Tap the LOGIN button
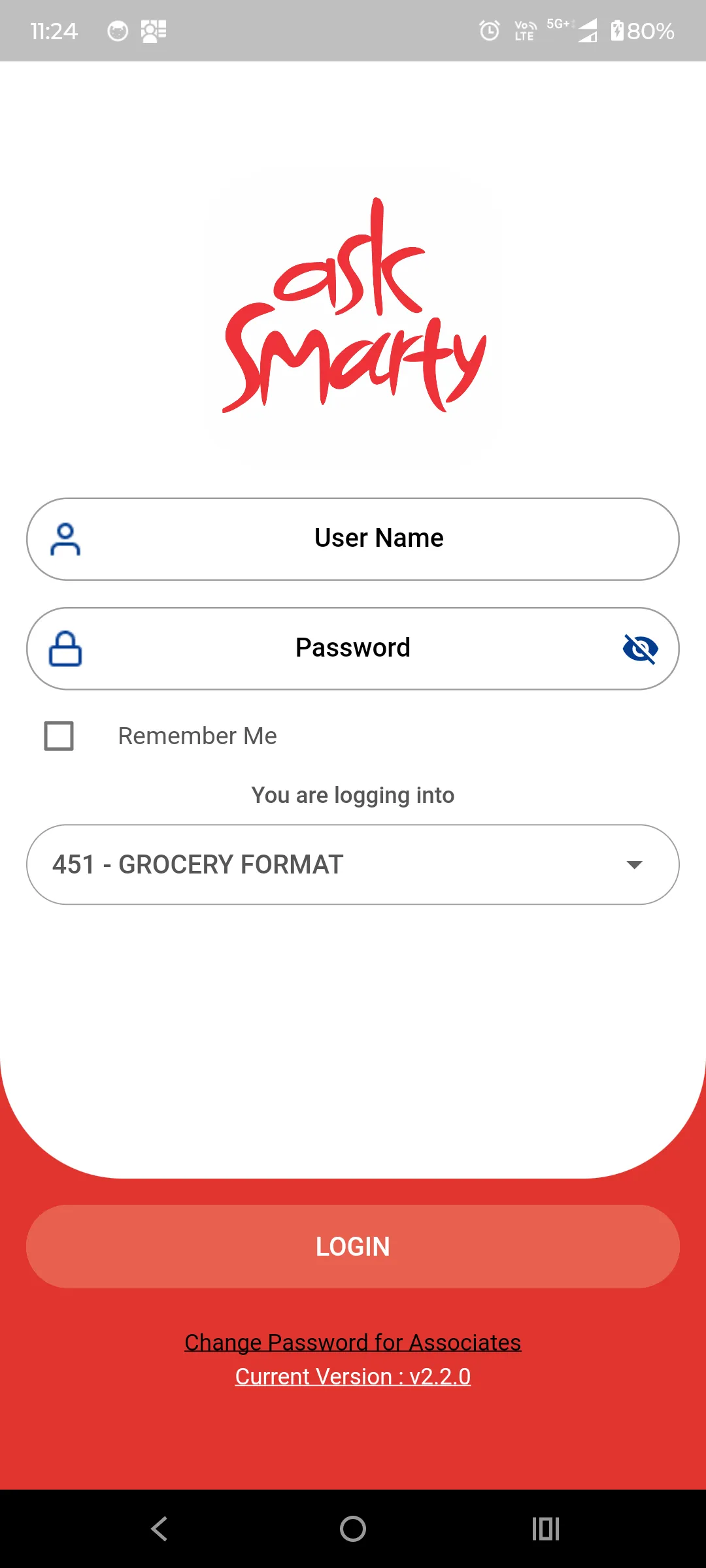 (353, 1247)
